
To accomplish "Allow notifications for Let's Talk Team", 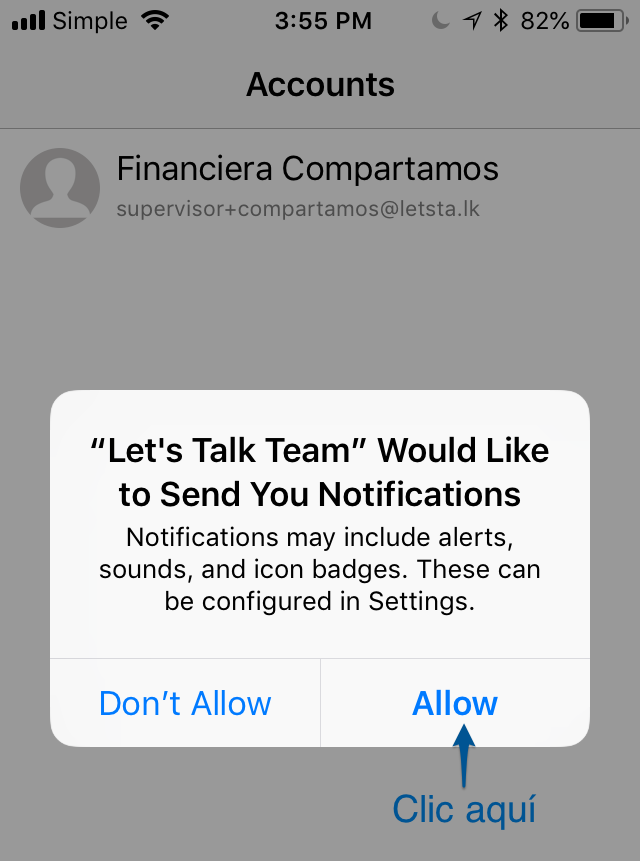I will coord(455,703).
